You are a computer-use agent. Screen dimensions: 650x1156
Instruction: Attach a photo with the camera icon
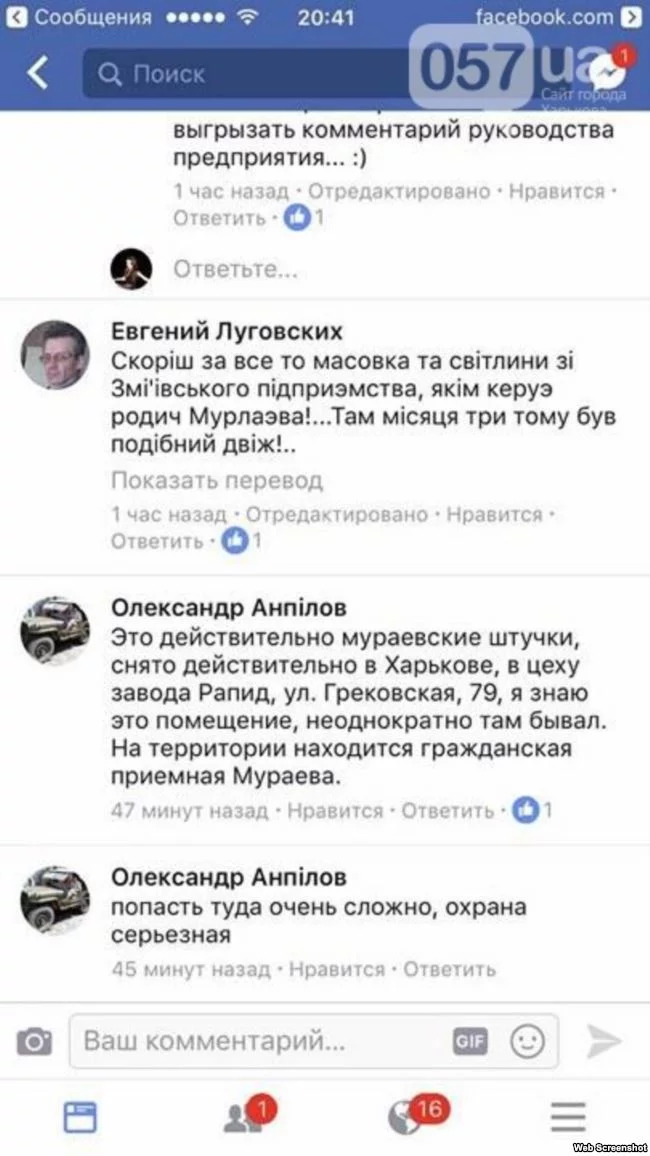tap(35, 1042)
